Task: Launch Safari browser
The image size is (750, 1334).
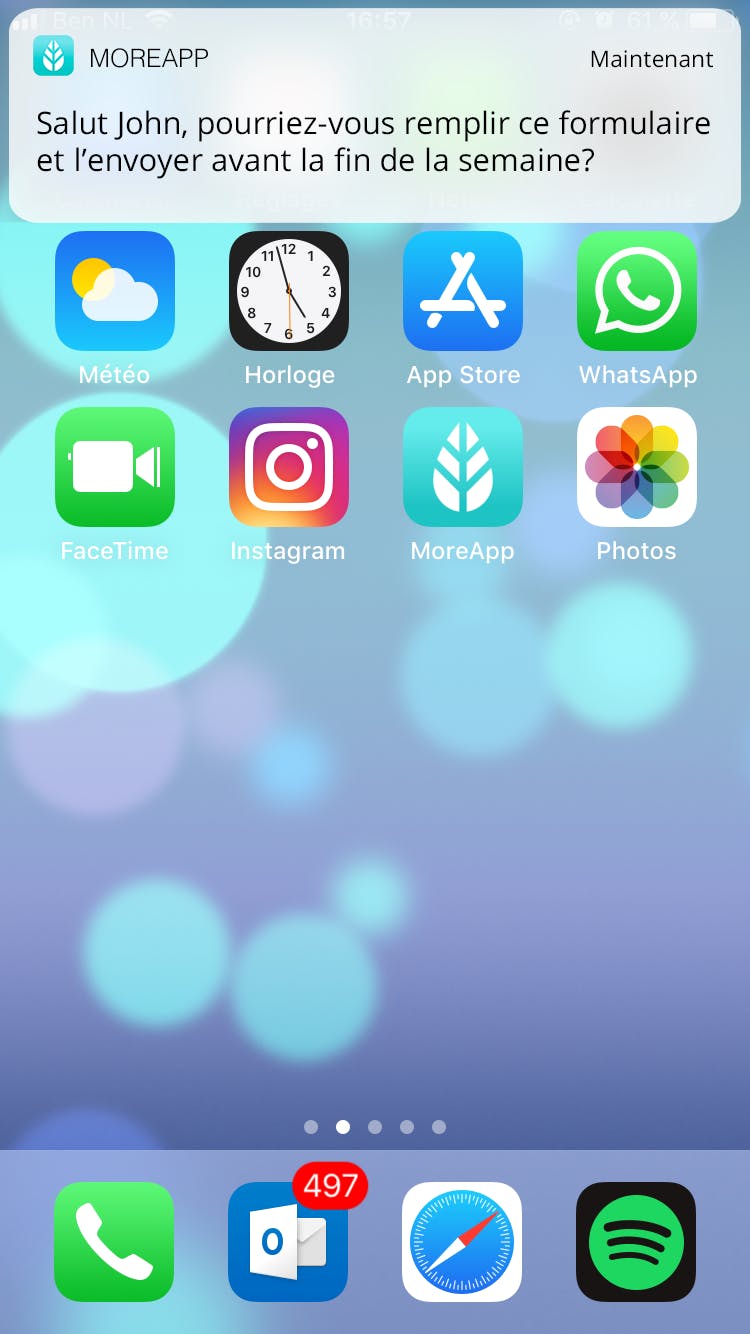Action: click(462, 1242)
